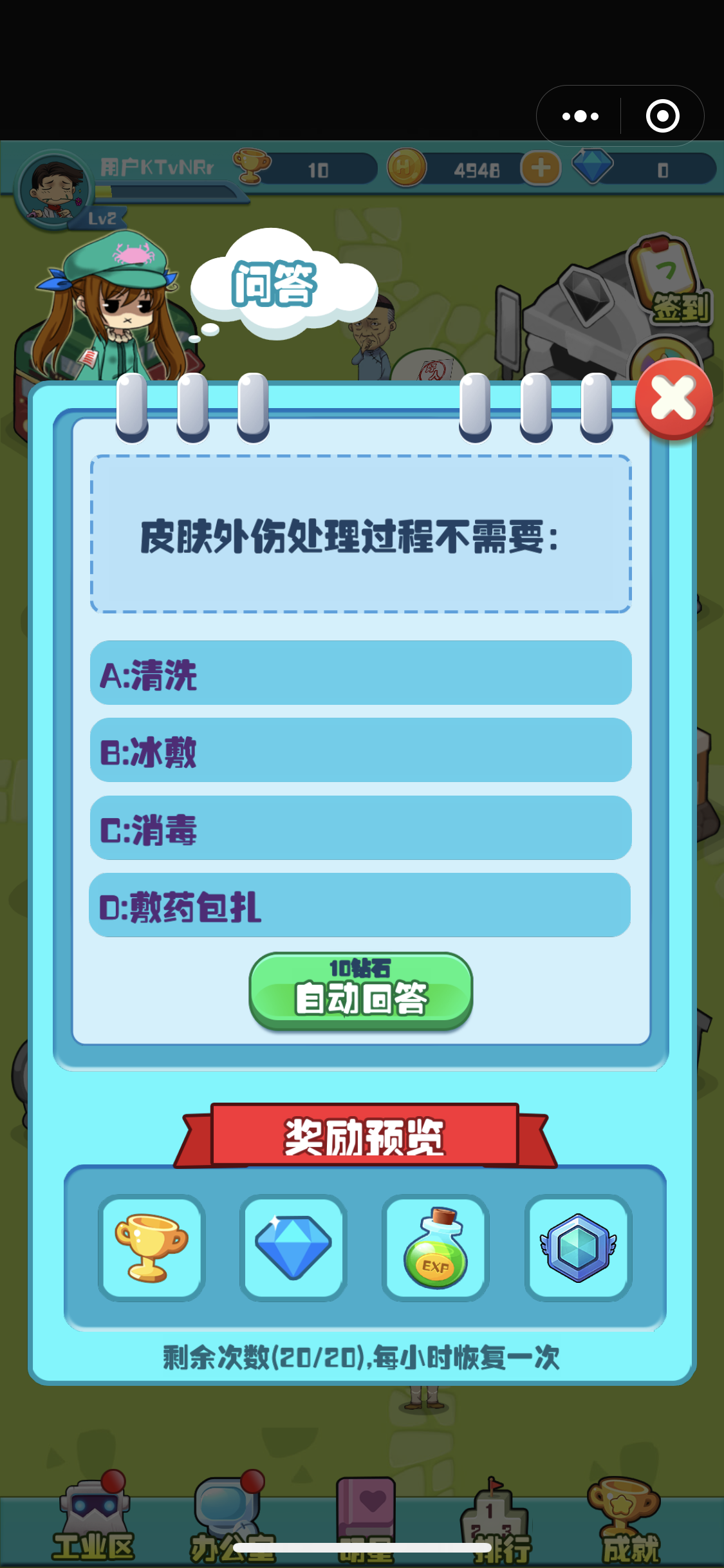Click the player avatar portrait
Viewport: 724px width, 1568px height.
pyautogui.click(x=55, y=190)
